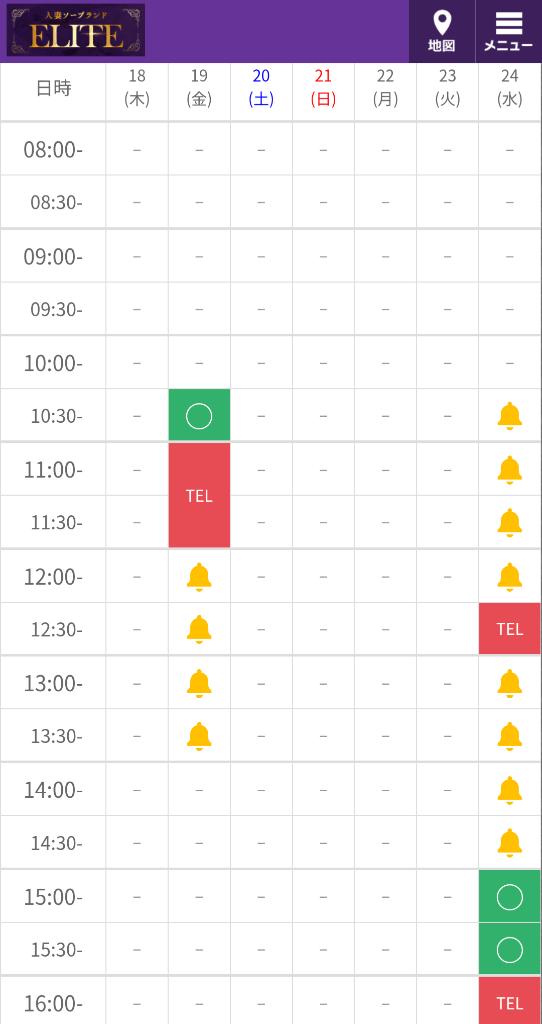542x1024 pixels.
Task: Select the available 15:00 slot on Wednesday 24
Action: click(509, 897)
